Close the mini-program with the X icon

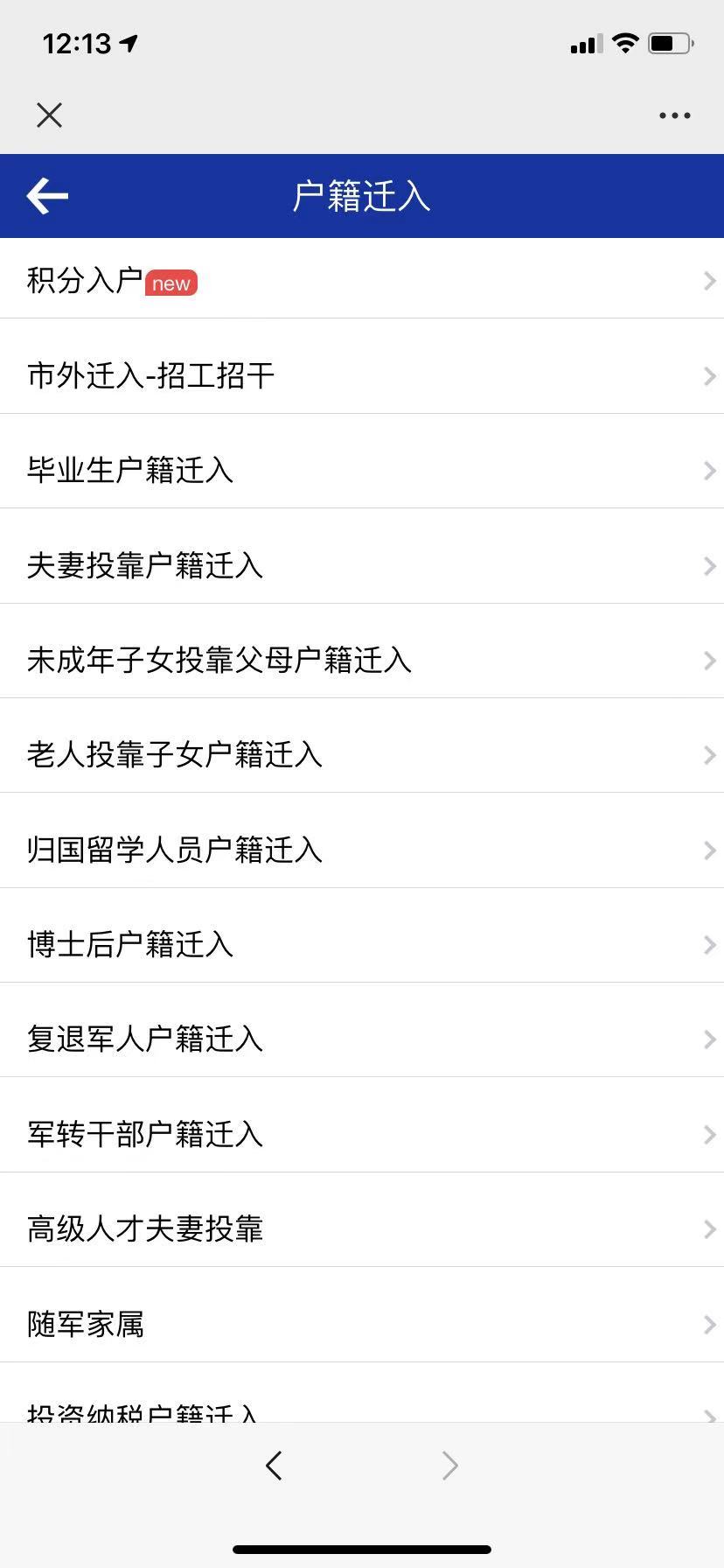[49, 115]
